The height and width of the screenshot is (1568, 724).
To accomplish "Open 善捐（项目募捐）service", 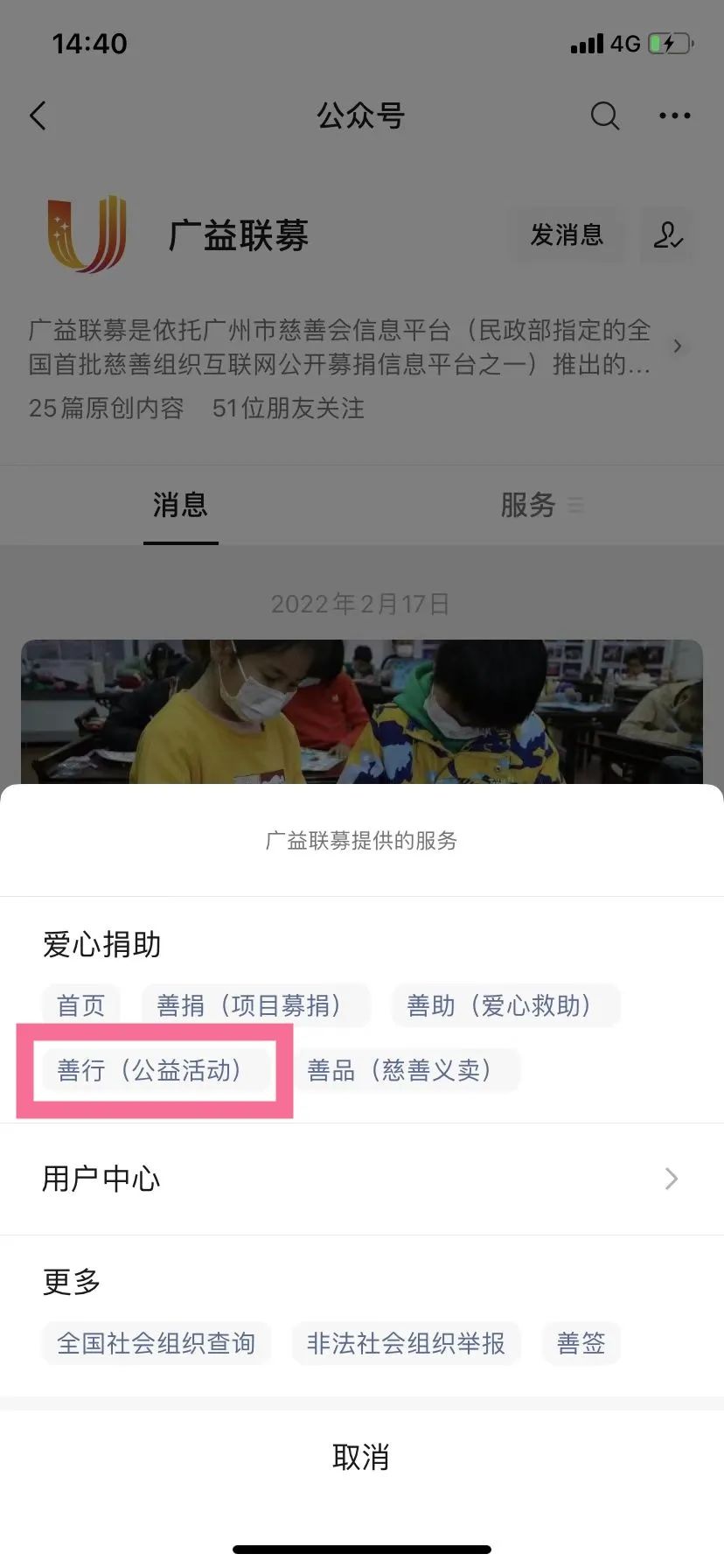I will coord(255,1005).
